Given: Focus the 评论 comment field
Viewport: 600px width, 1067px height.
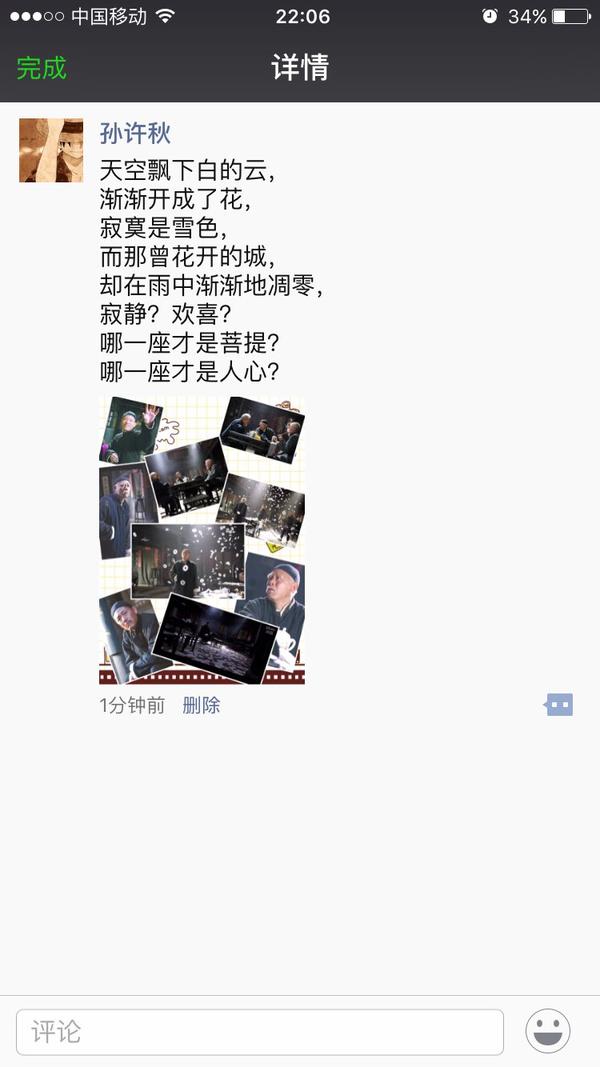Looking at the screenshot, I should coord(260,1032).
